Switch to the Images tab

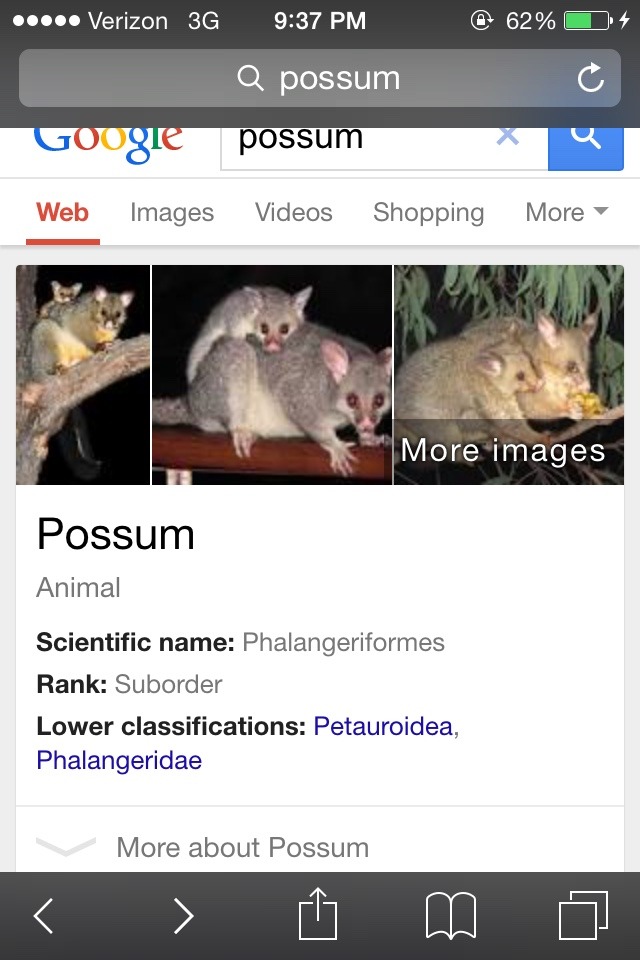172,212
